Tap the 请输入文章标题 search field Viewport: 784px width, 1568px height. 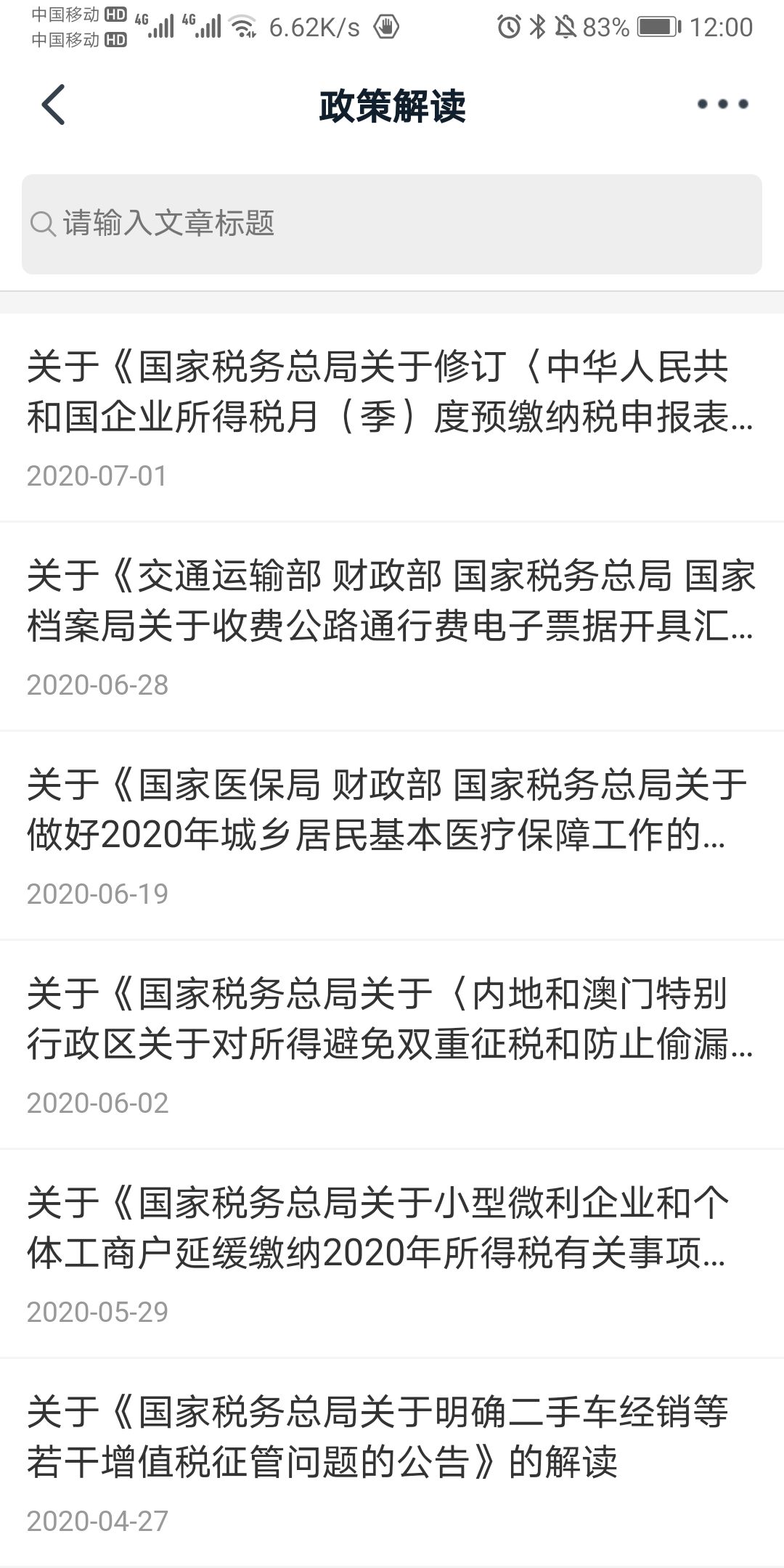392,224
